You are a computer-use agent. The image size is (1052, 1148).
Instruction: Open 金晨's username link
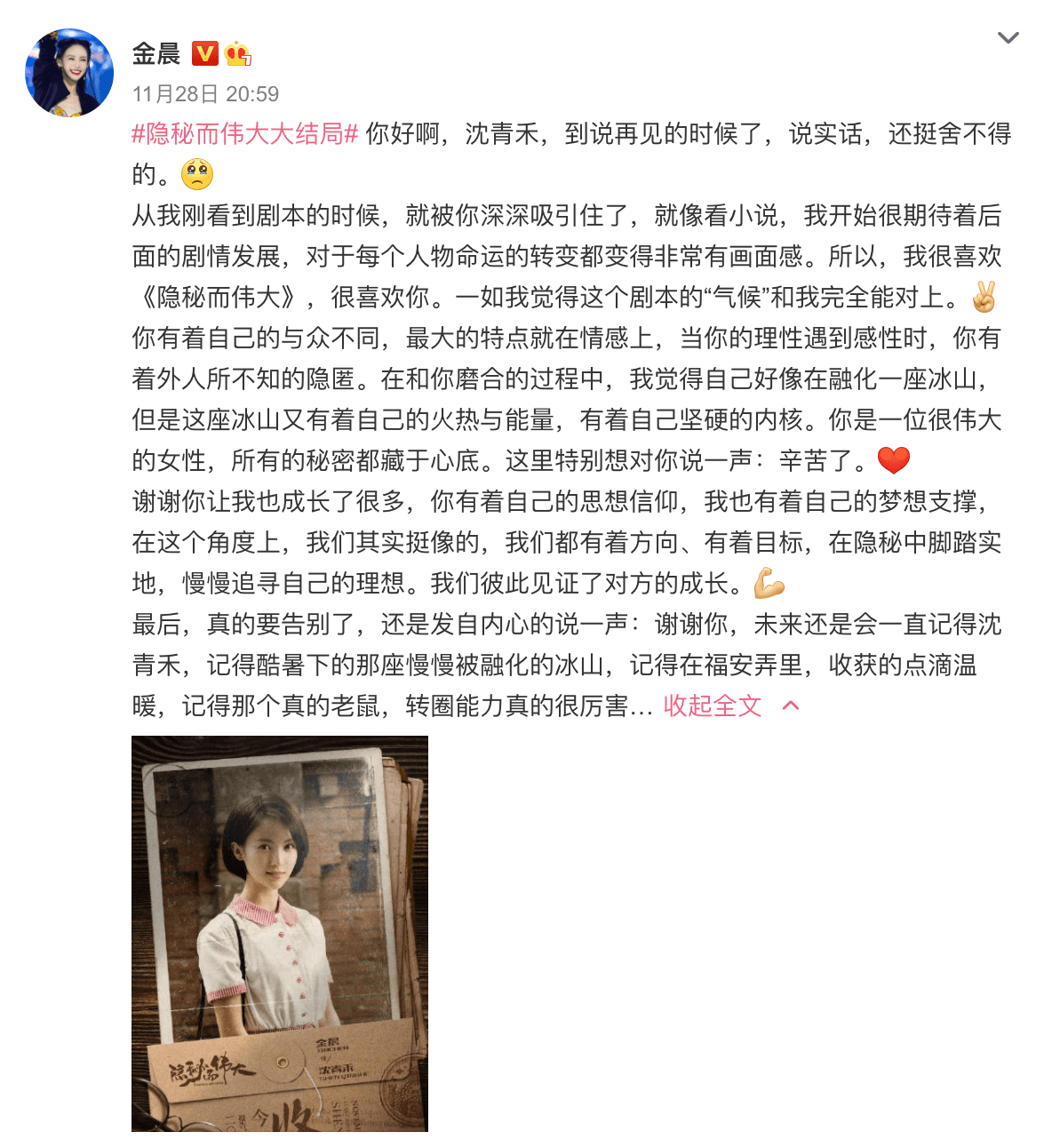coord(156,53)
